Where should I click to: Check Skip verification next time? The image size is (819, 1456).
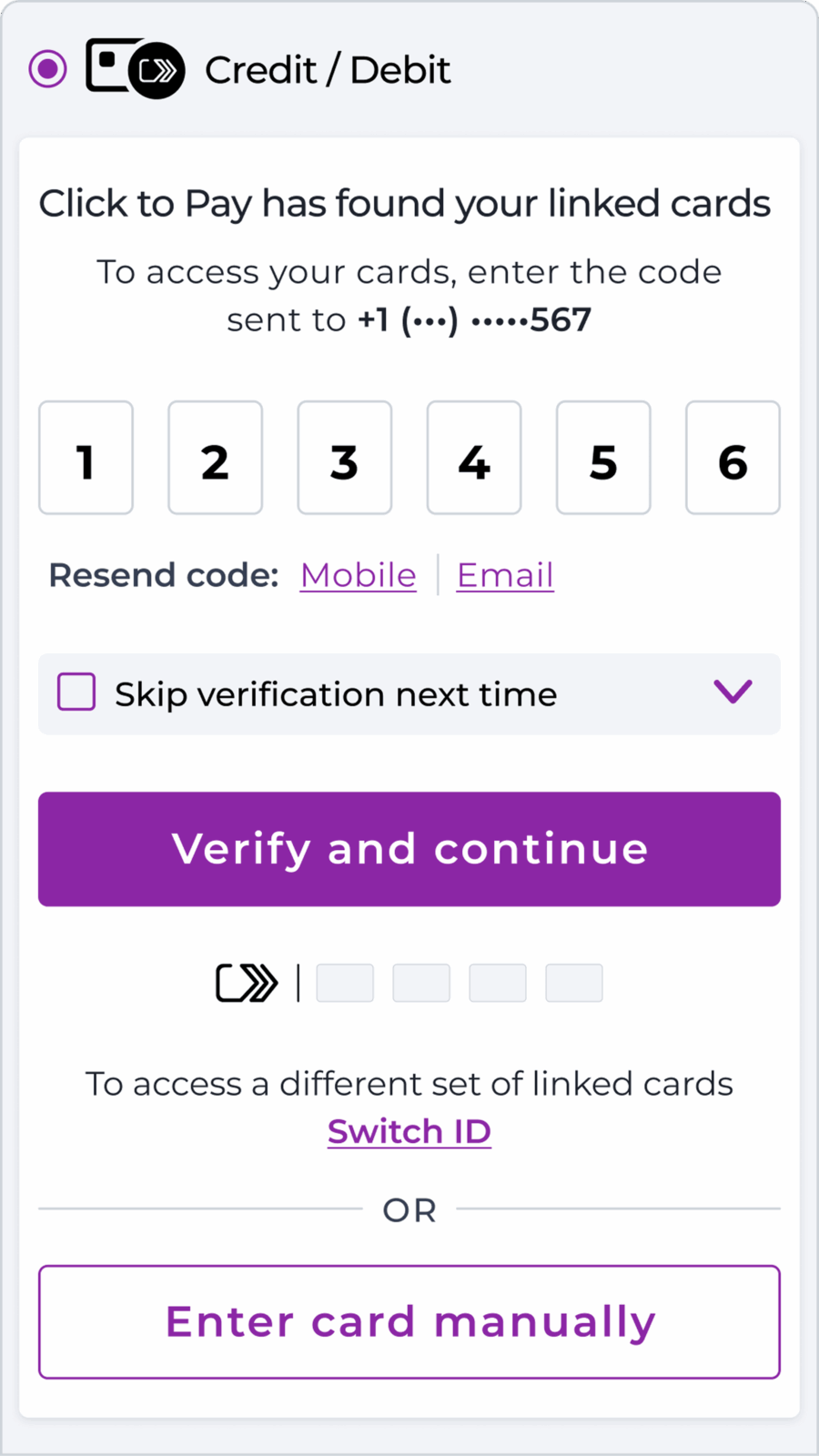point(76,692)
